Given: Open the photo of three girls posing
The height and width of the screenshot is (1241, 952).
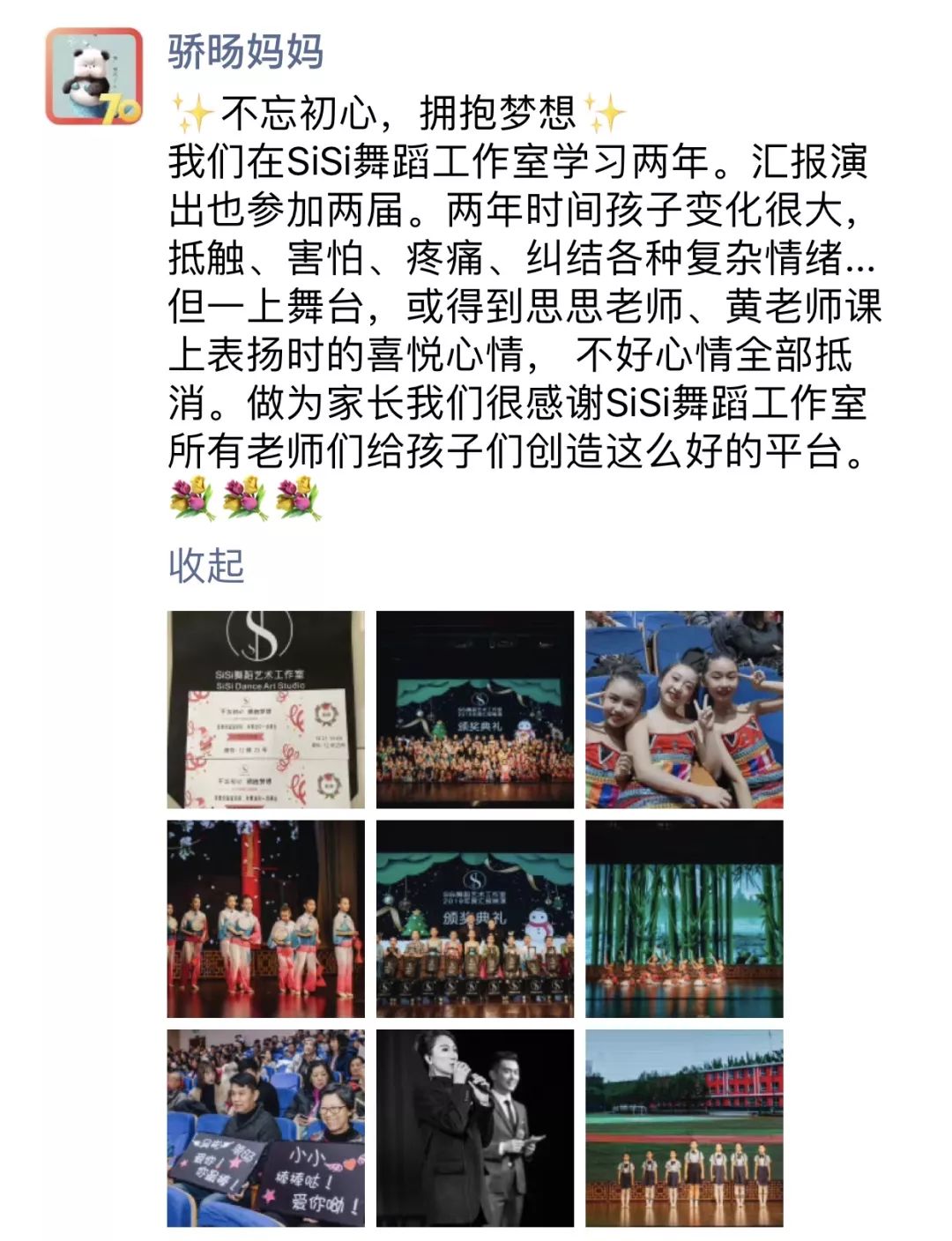Looking at the screenshot, I should tap(684, 710).
